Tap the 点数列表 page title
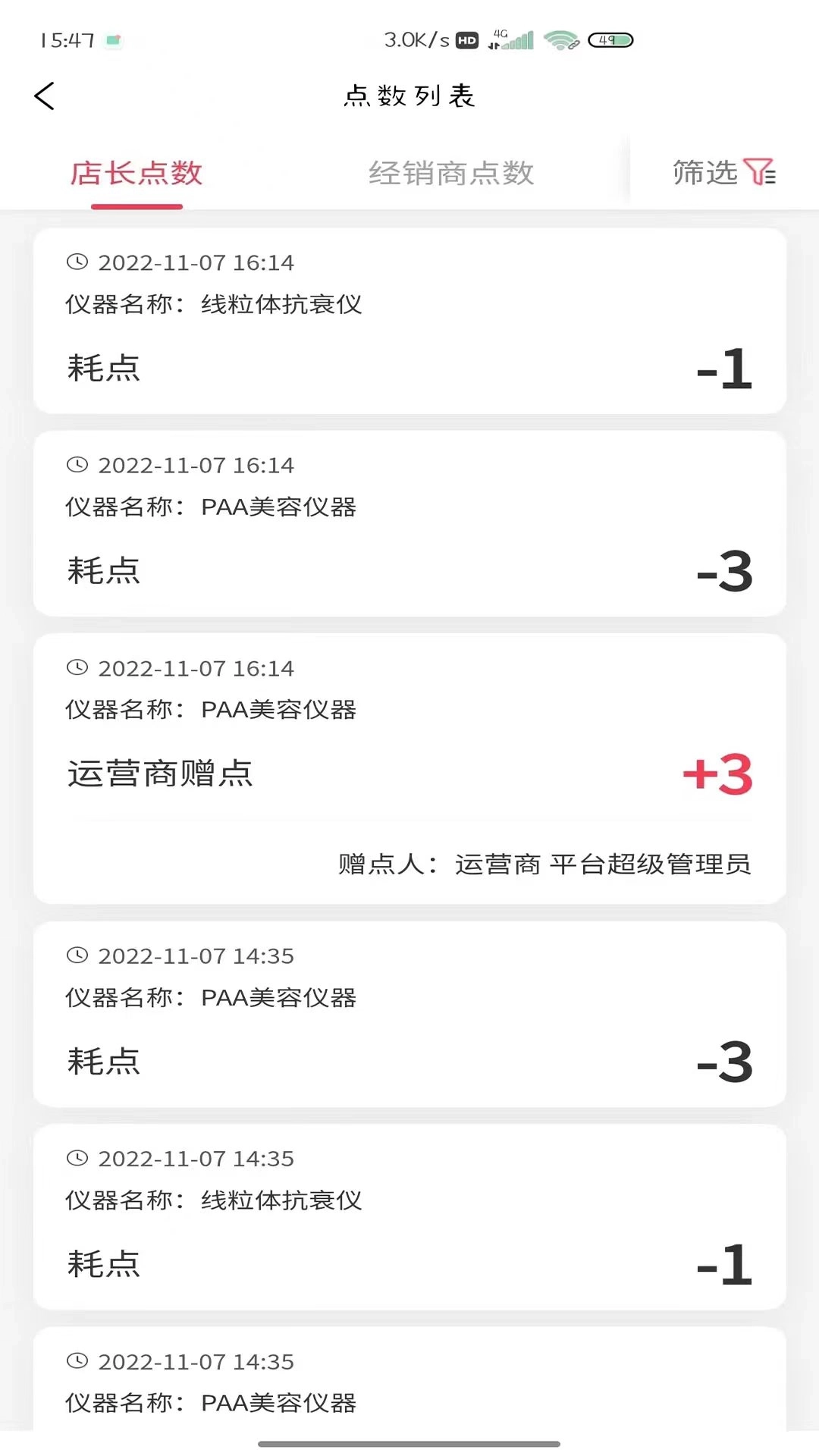This screenshot has width=819, height=1456. tap(409, 96)
